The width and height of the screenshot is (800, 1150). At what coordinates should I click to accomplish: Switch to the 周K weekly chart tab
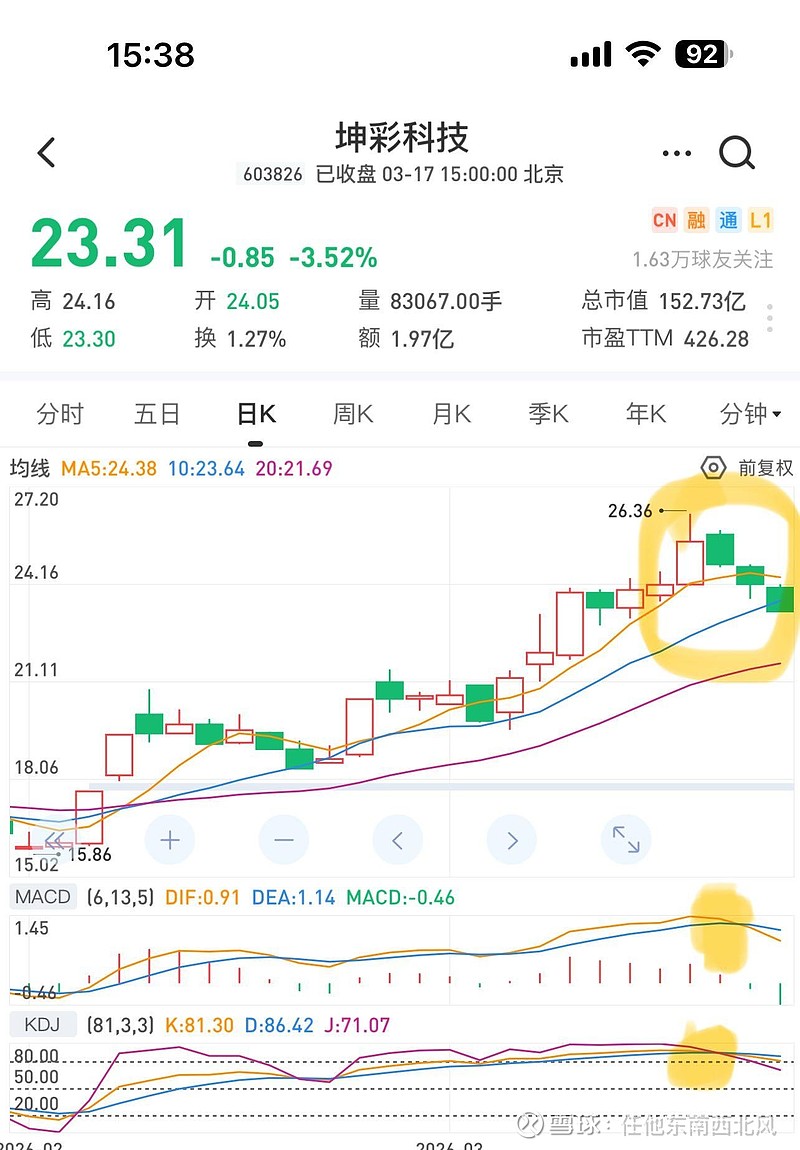coord(351,413)
